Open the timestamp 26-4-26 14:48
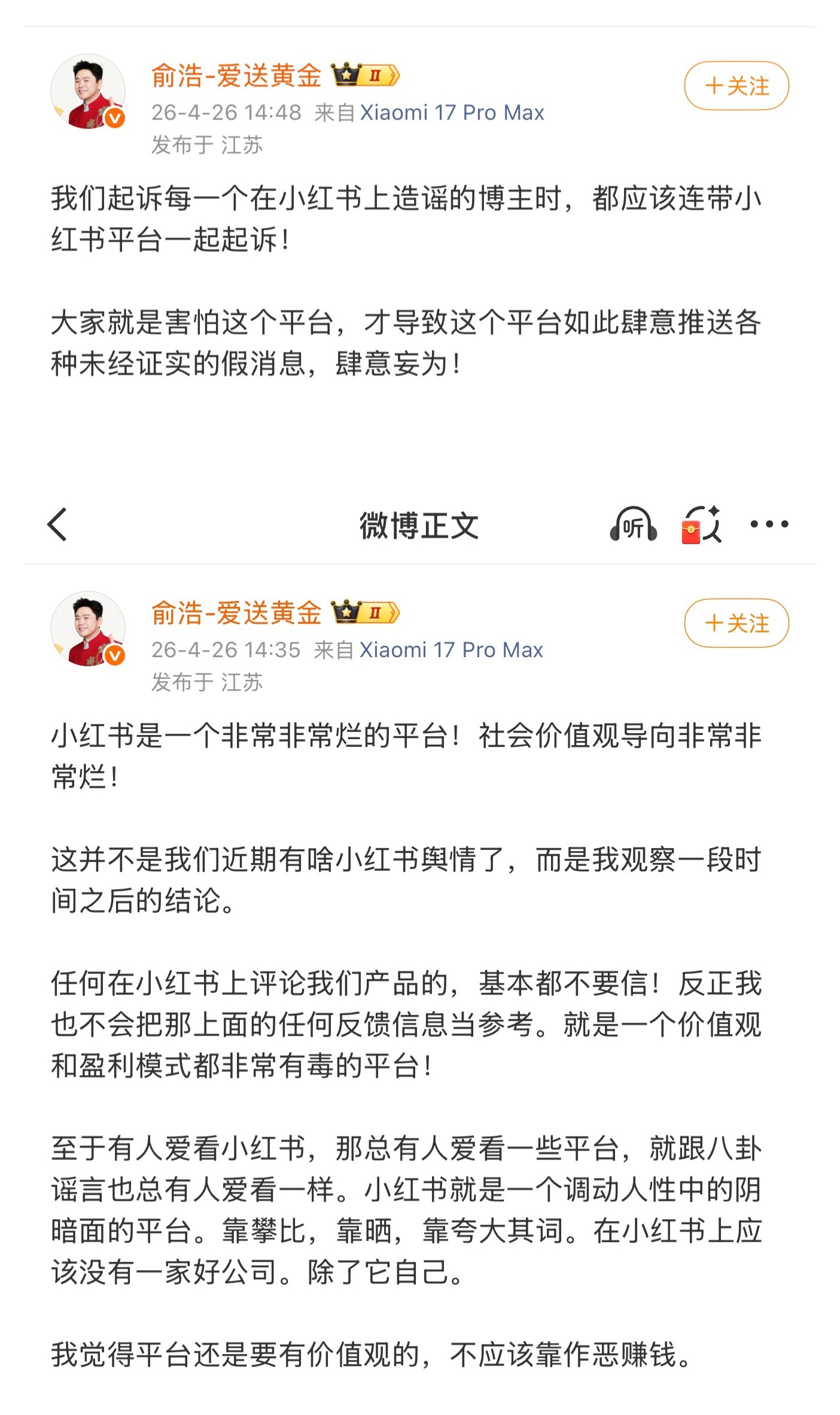The width and height of the screenshot is (840, 1415). pyautogui.click(x=224, y=113)
